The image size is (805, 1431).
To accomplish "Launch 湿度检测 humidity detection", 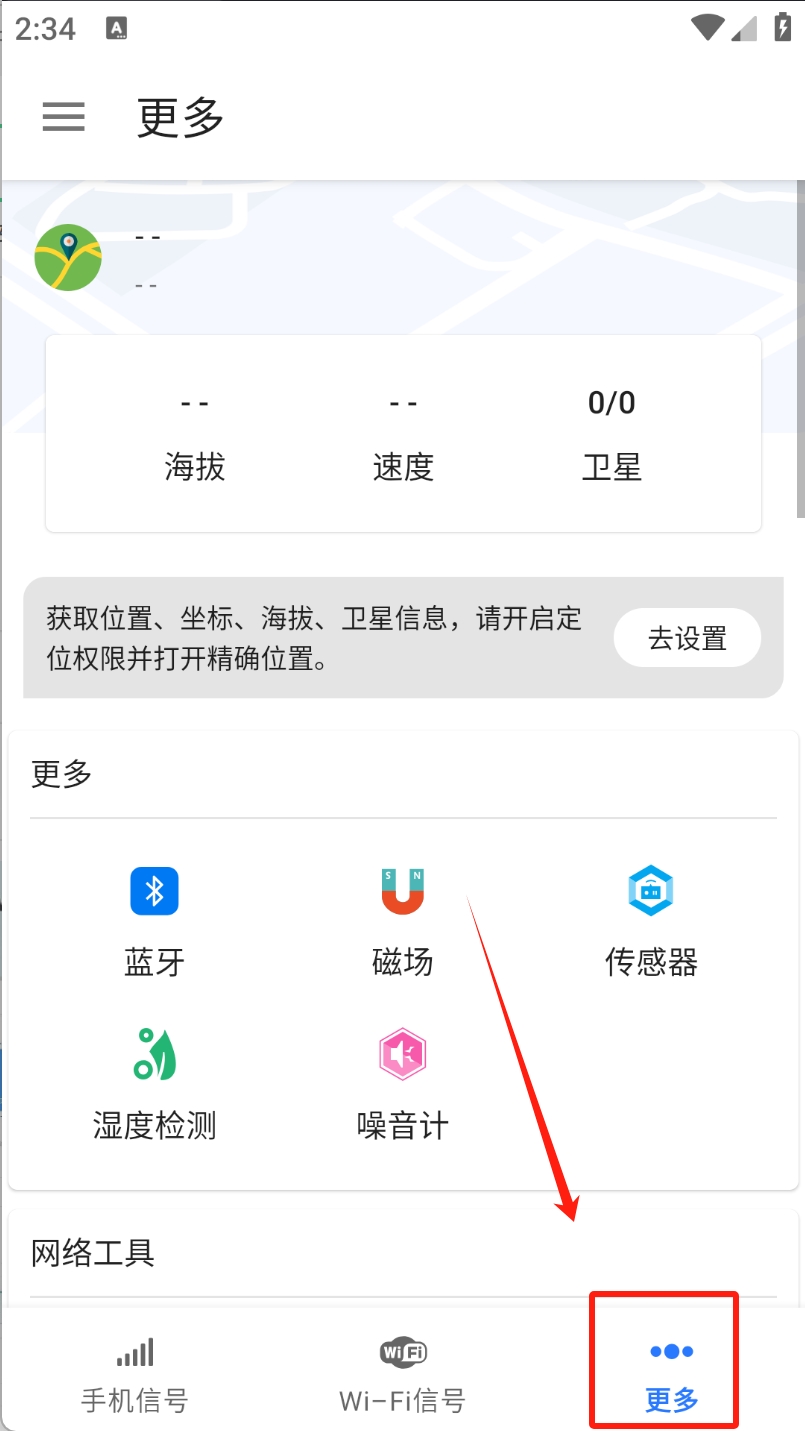I will click(x=154, y=1082).
